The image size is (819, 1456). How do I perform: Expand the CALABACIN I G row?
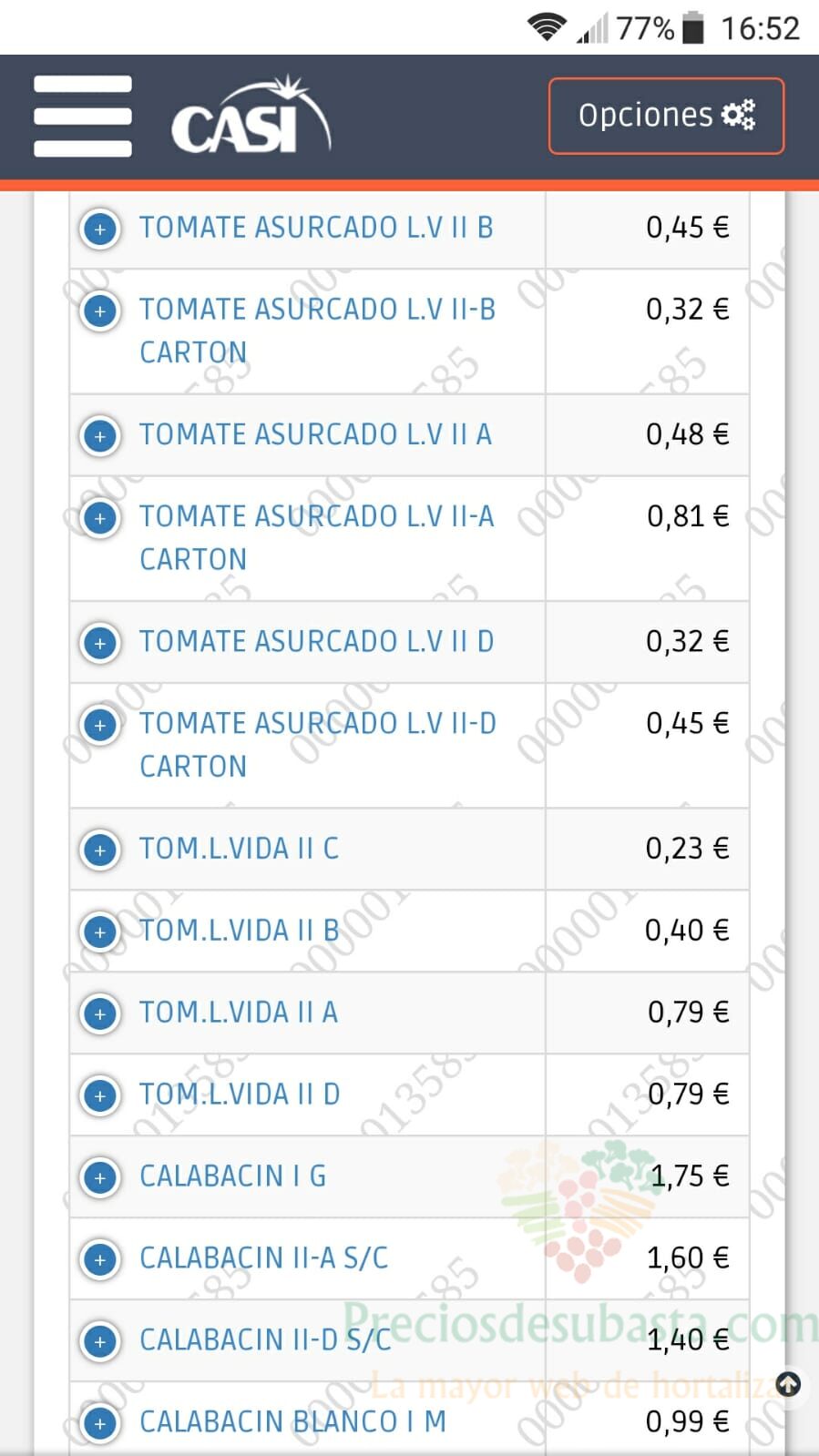pyautogui.click(x=100, y=1177)
